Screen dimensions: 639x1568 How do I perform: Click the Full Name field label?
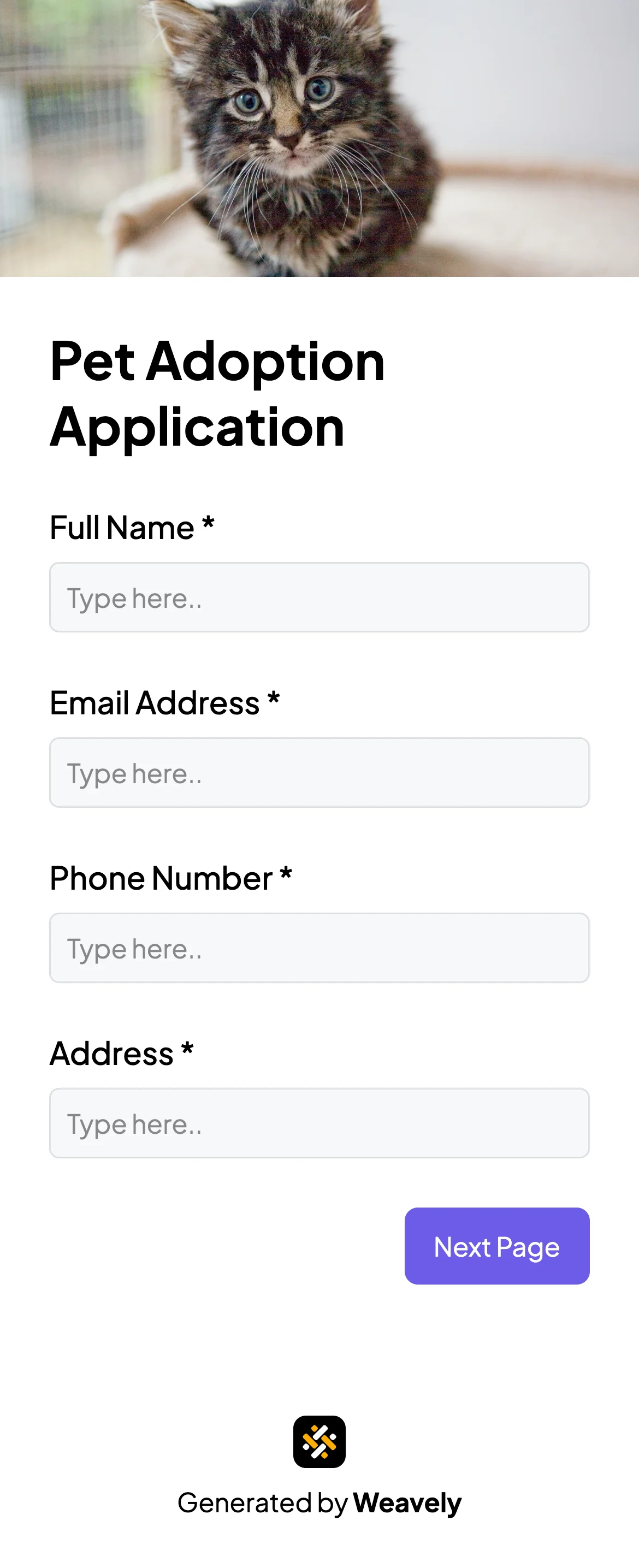pyautogui.click(x=122, y=527)
